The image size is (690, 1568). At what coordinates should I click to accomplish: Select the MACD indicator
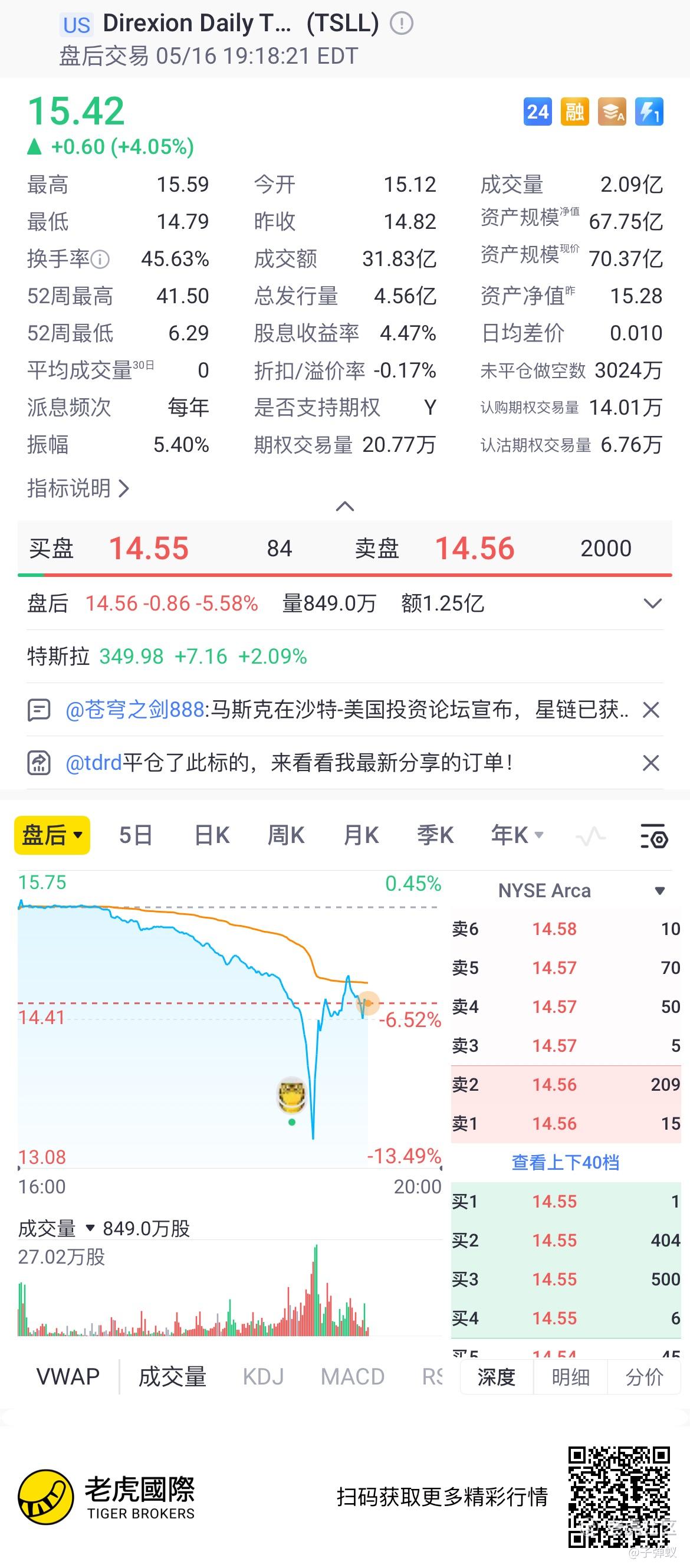click(x=352, y=1377)
